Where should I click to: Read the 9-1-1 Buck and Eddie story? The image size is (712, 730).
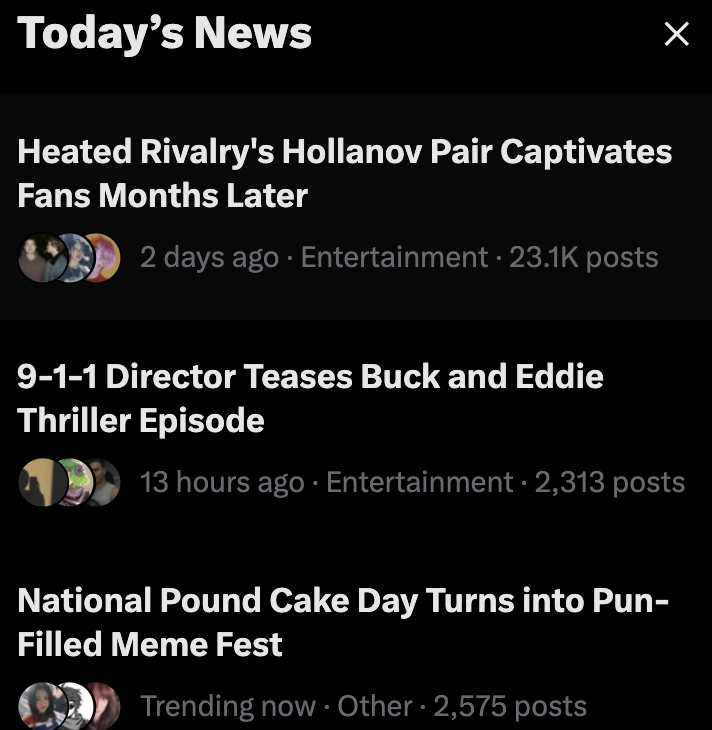pos(310,398)
